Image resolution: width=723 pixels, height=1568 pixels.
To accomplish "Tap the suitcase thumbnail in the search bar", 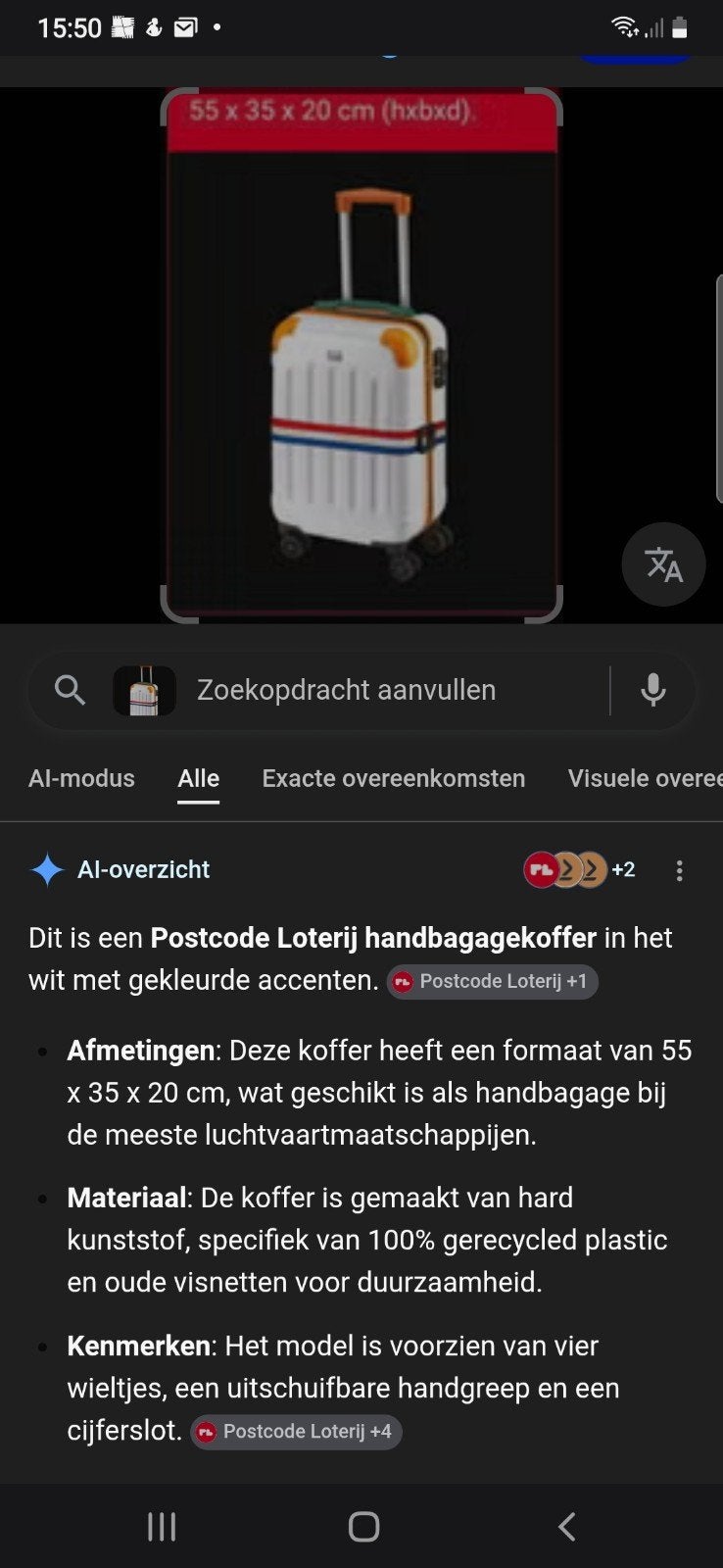I will coord(144,691).
